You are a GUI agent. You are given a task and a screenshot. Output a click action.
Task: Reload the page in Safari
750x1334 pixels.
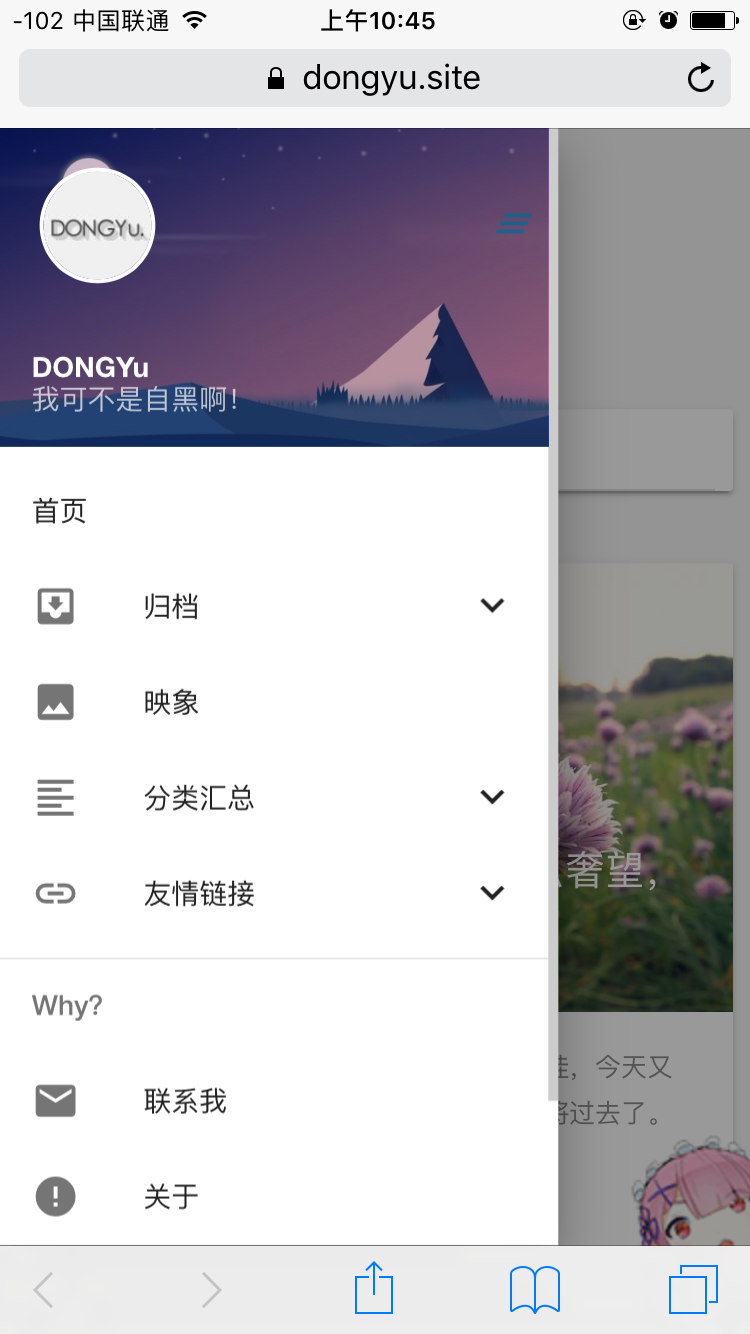(701, 78)
